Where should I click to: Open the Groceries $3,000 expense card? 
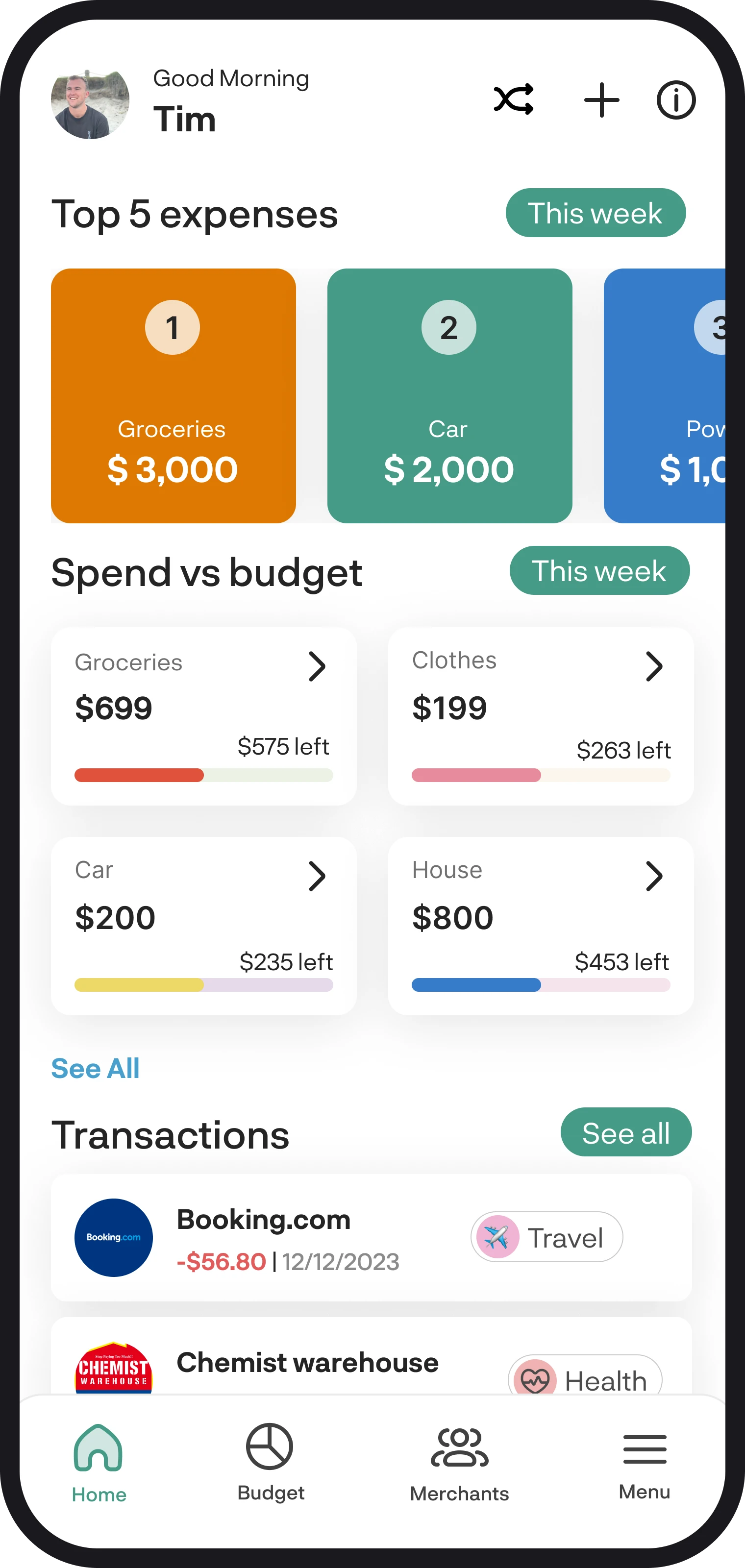click(x=174, y=395)
